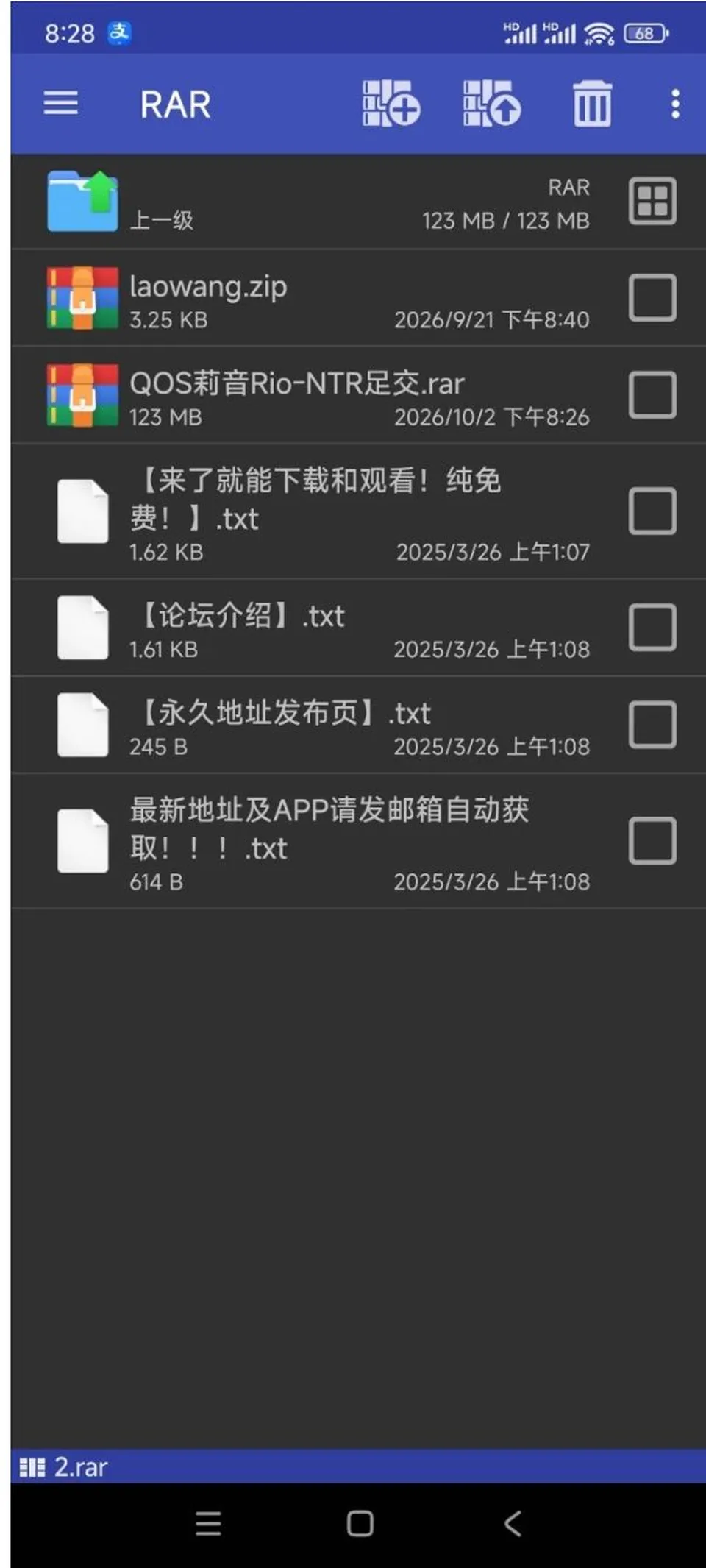The image size is (706, 1568).
Task: Check the box for 【论坛介绍】.txt
Action: click(652, 628)
